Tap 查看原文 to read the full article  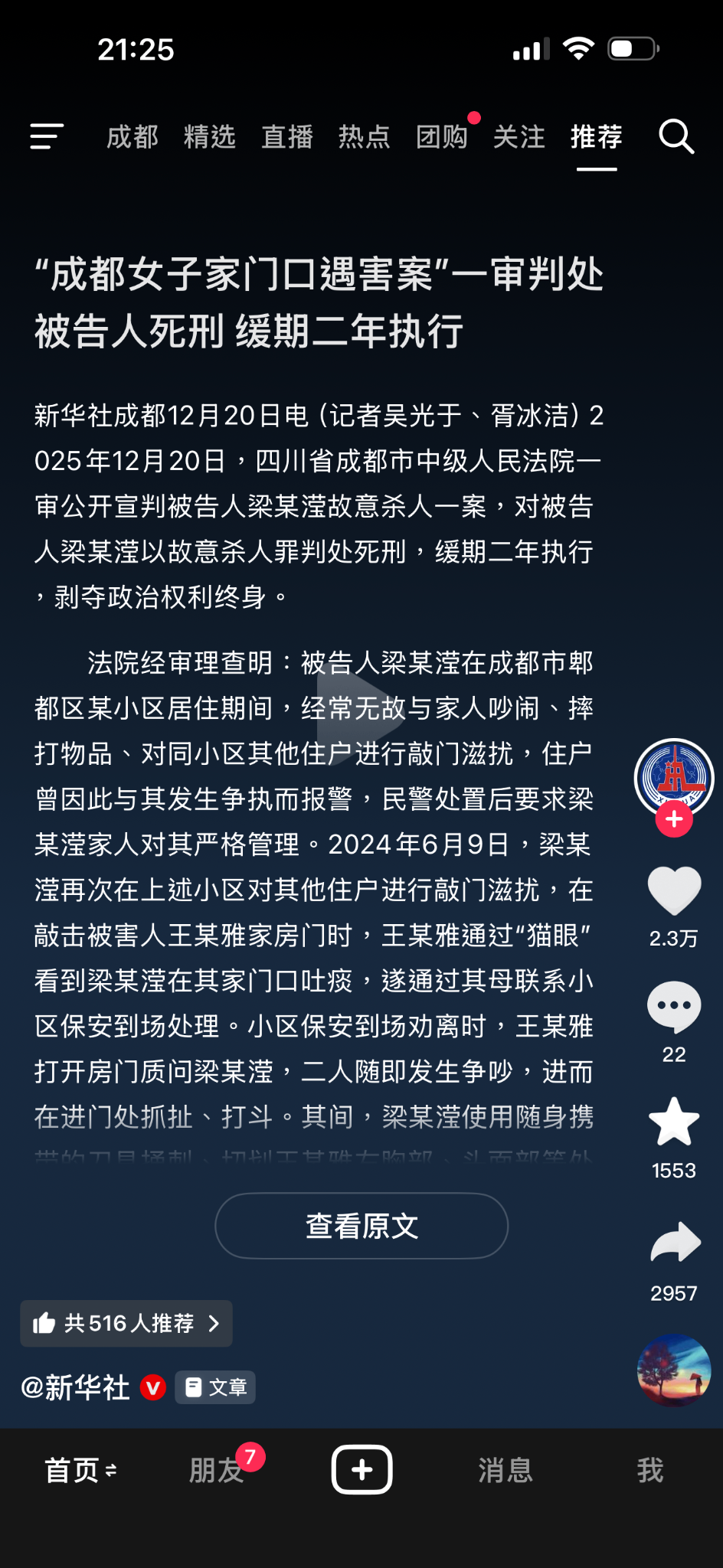pyautogui.click(x=361, y=1226)
